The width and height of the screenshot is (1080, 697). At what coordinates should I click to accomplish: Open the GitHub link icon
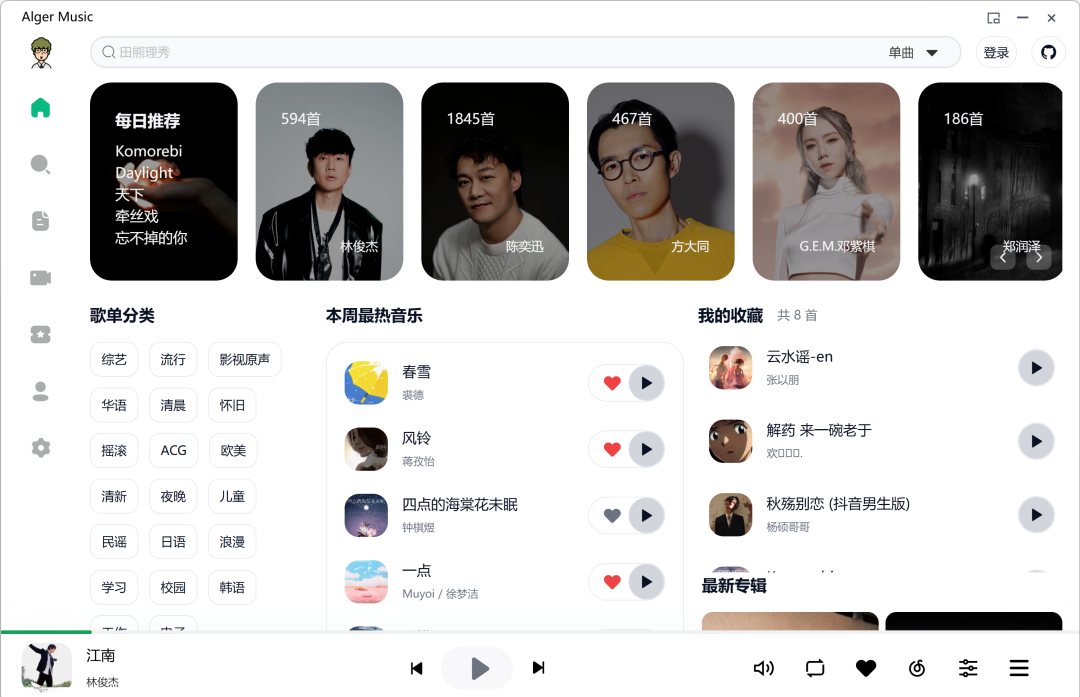pyautogui.click(x=1048, y=52)
